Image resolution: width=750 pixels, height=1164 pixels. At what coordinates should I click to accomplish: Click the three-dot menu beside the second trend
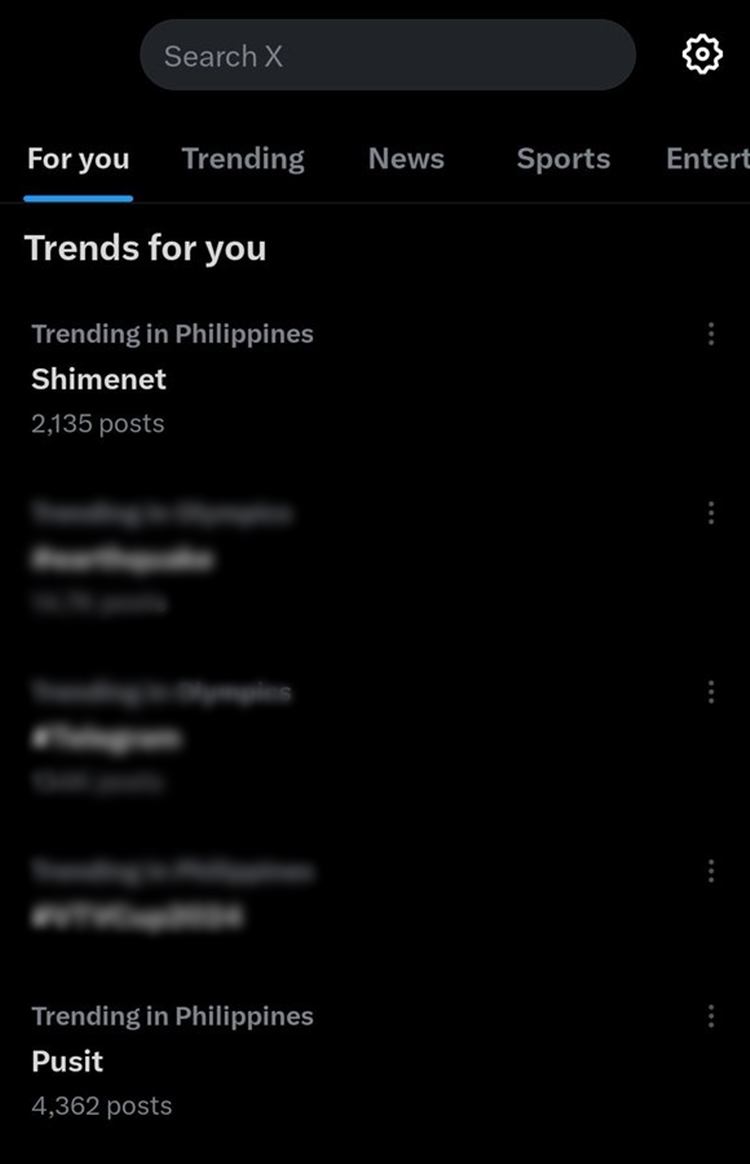(x=710, y=514)
